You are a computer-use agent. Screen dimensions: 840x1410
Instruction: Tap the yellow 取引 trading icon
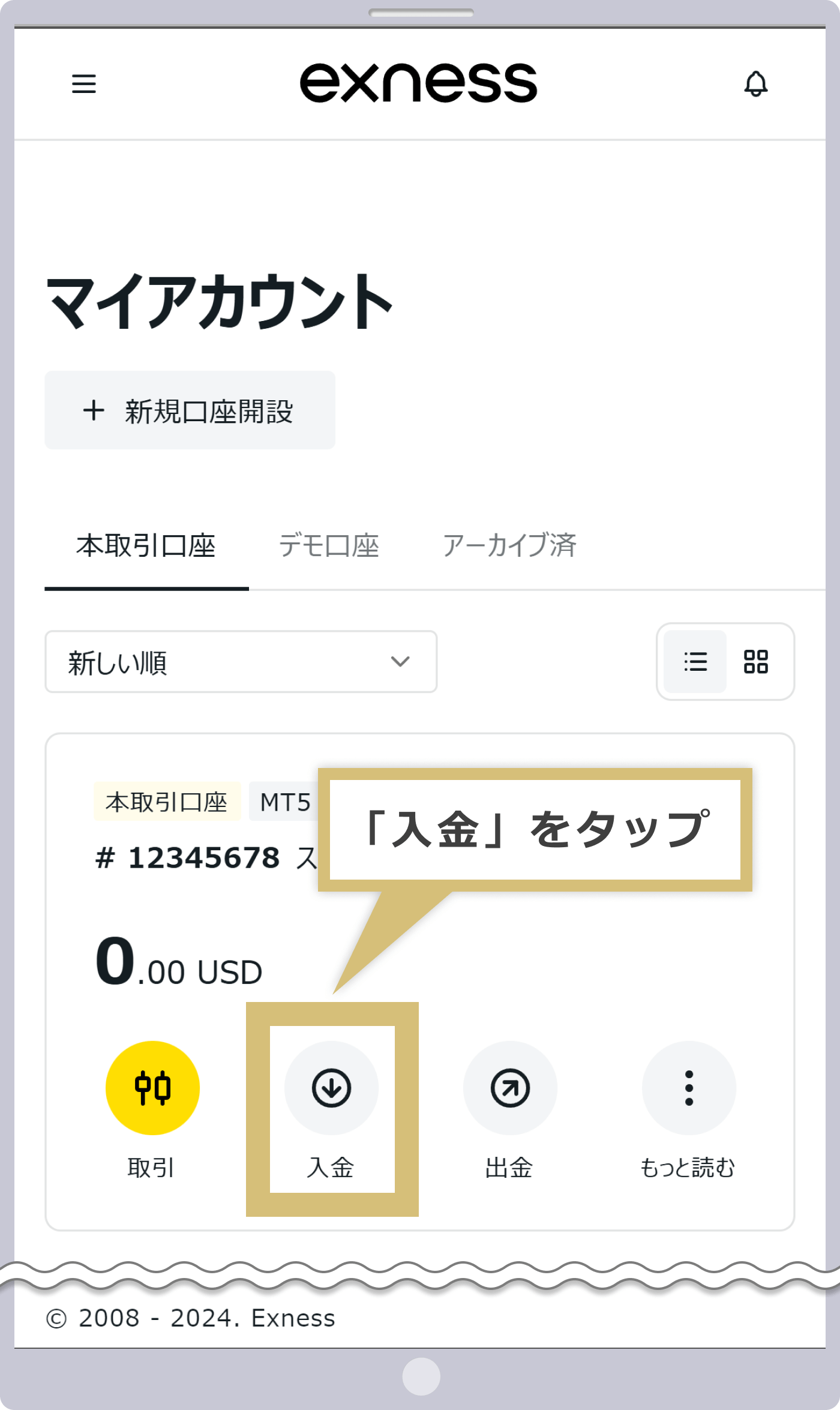152,1087
